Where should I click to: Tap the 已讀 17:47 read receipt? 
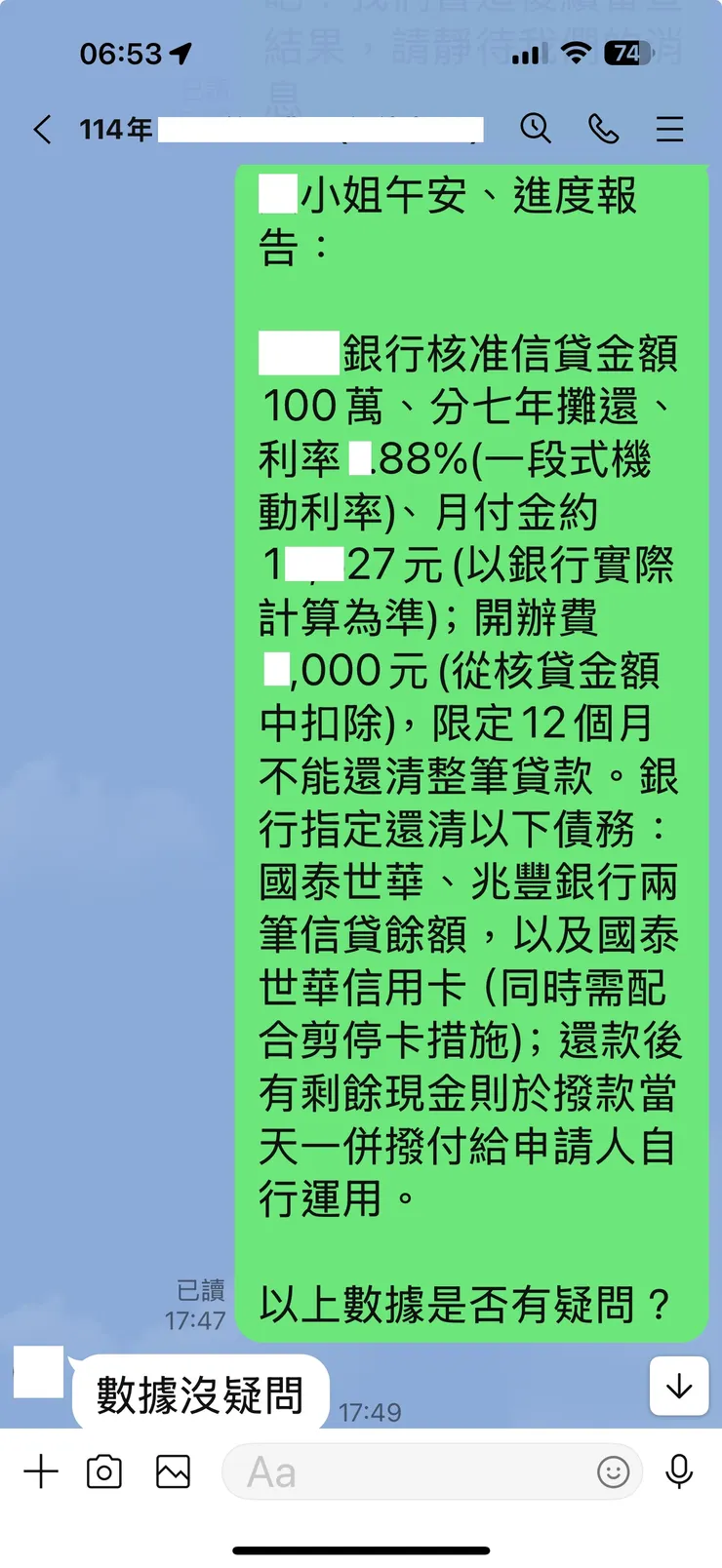coord(200,1302)
